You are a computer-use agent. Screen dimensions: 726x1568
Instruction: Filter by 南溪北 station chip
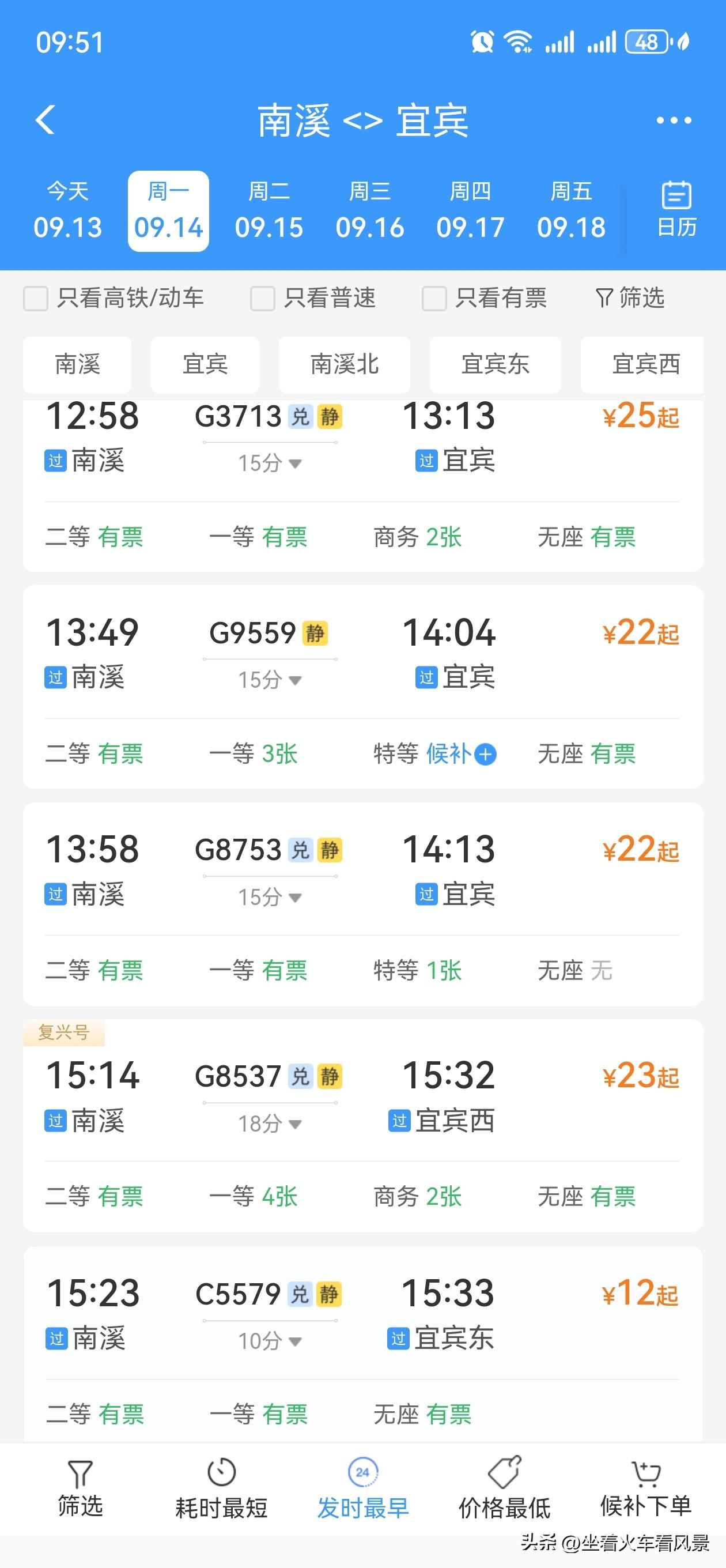pyautogui.click(x=345, y=364)
